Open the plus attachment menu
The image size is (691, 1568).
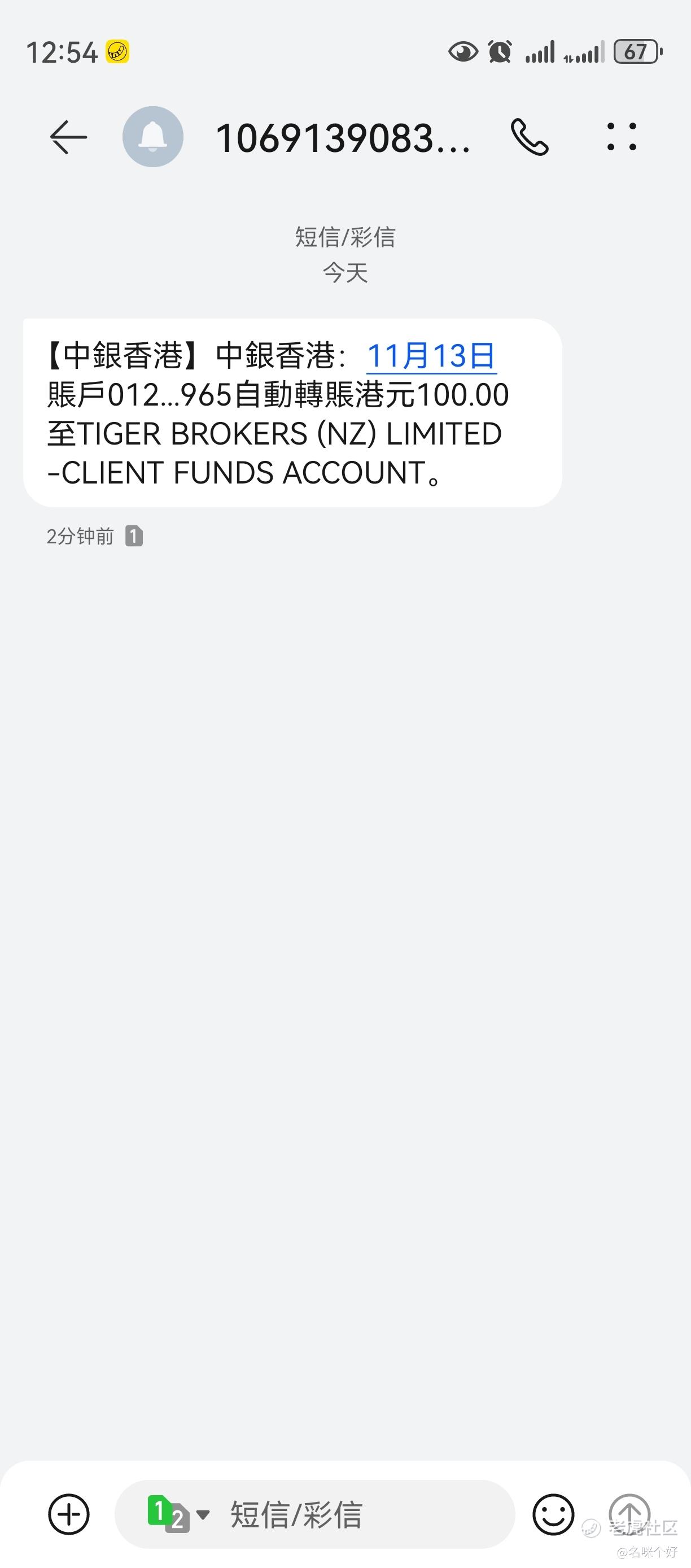click(x=69, y=1514)
